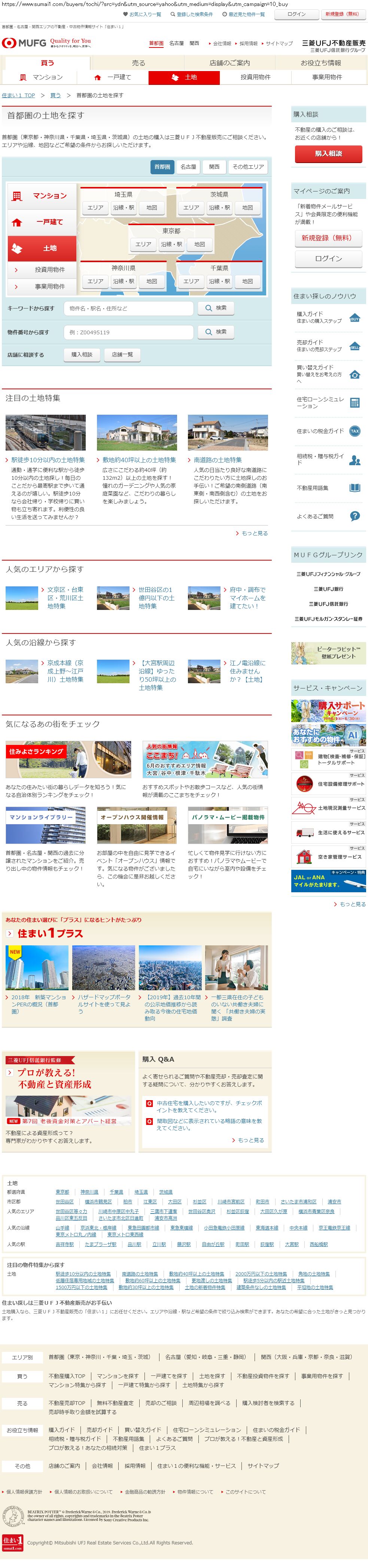Tap 新規登録(無料) in the sidebar
368x1568 pixels.
tap(328, 238)
